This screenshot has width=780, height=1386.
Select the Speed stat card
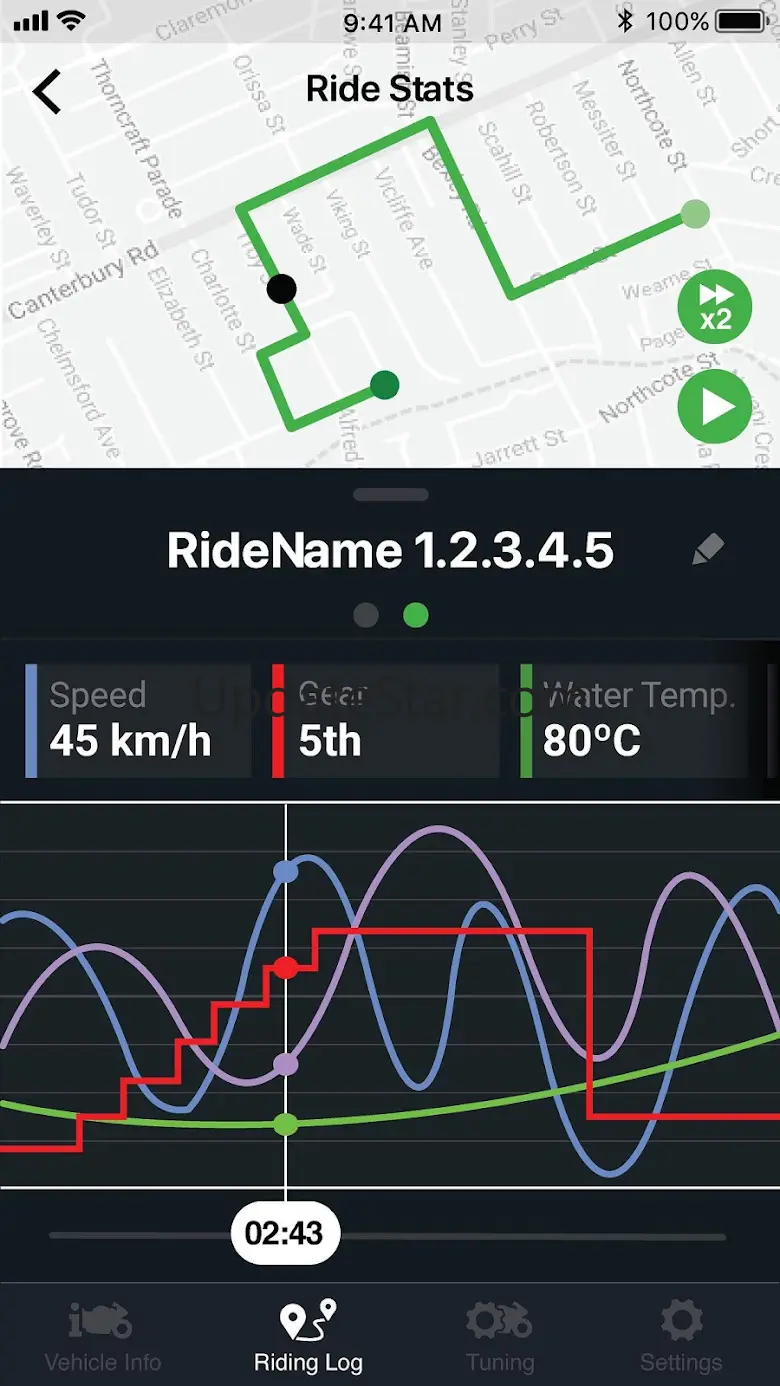pos(138,720)
